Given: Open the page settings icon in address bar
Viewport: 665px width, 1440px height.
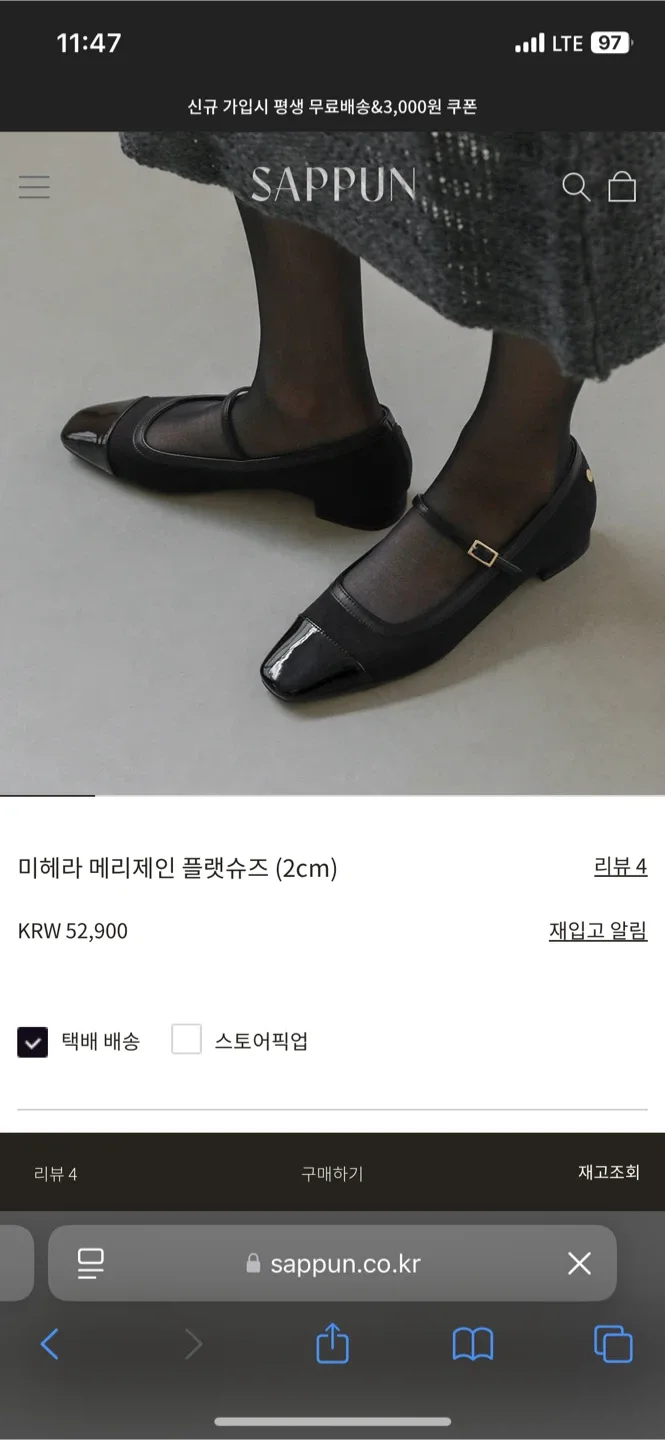Looking at the screenshot, I should pyautogui.click(x=91, y=1263).
